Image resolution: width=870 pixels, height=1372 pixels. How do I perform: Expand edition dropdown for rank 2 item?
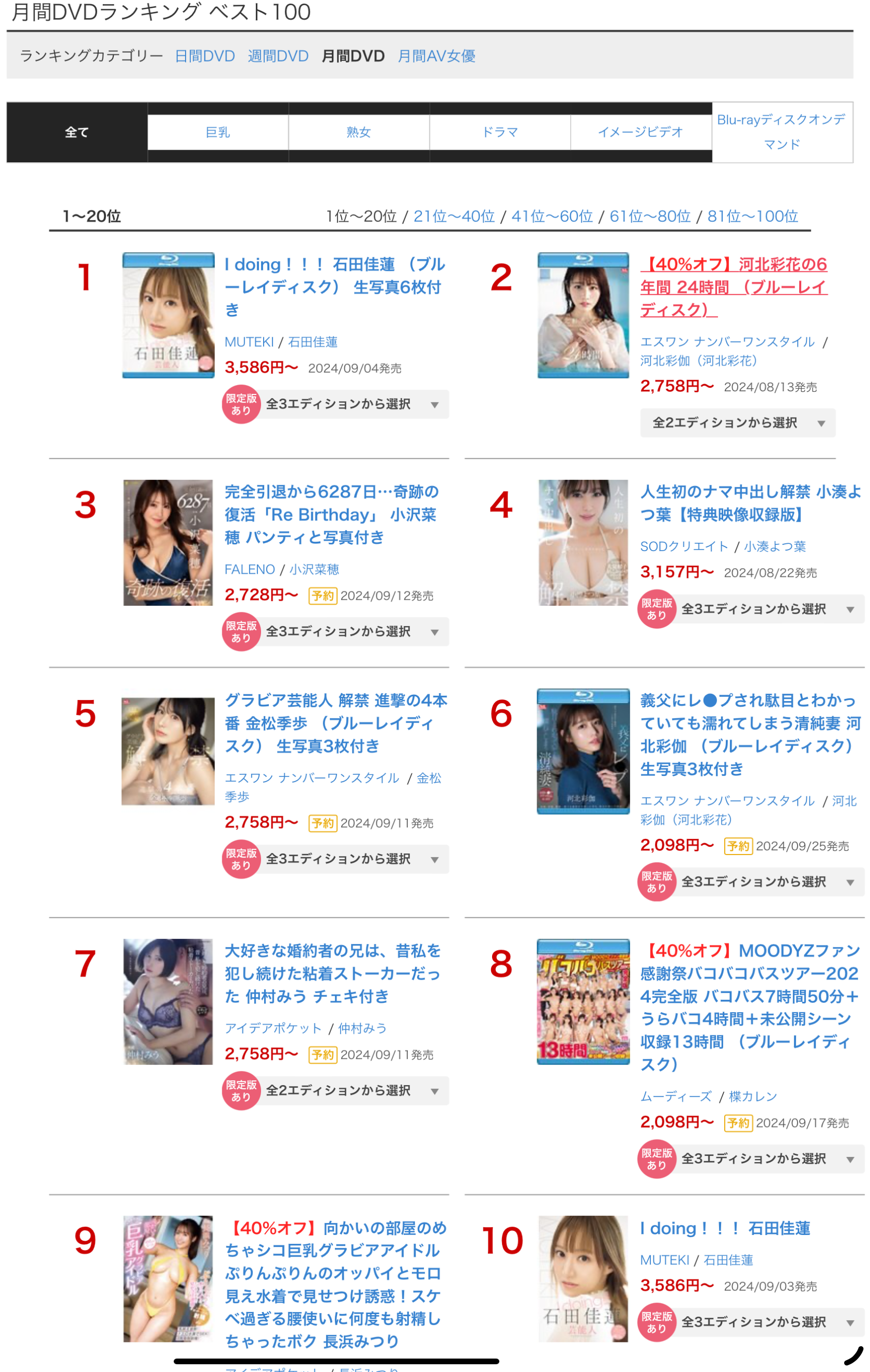pyautogui.click(x=738, y=423)
